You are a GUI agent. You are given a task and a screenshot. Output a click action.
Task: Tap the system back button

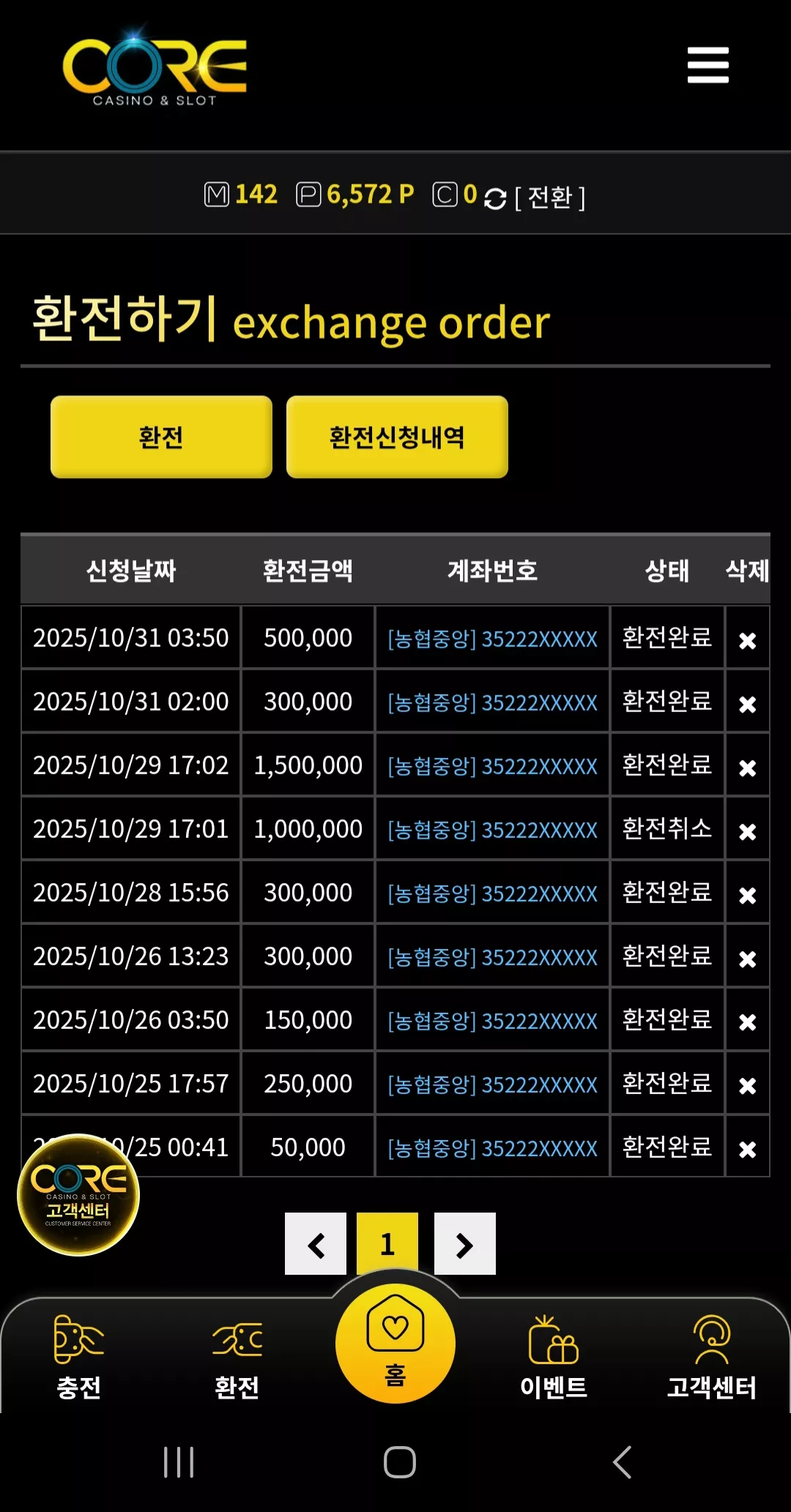[x=622, y=1462]
